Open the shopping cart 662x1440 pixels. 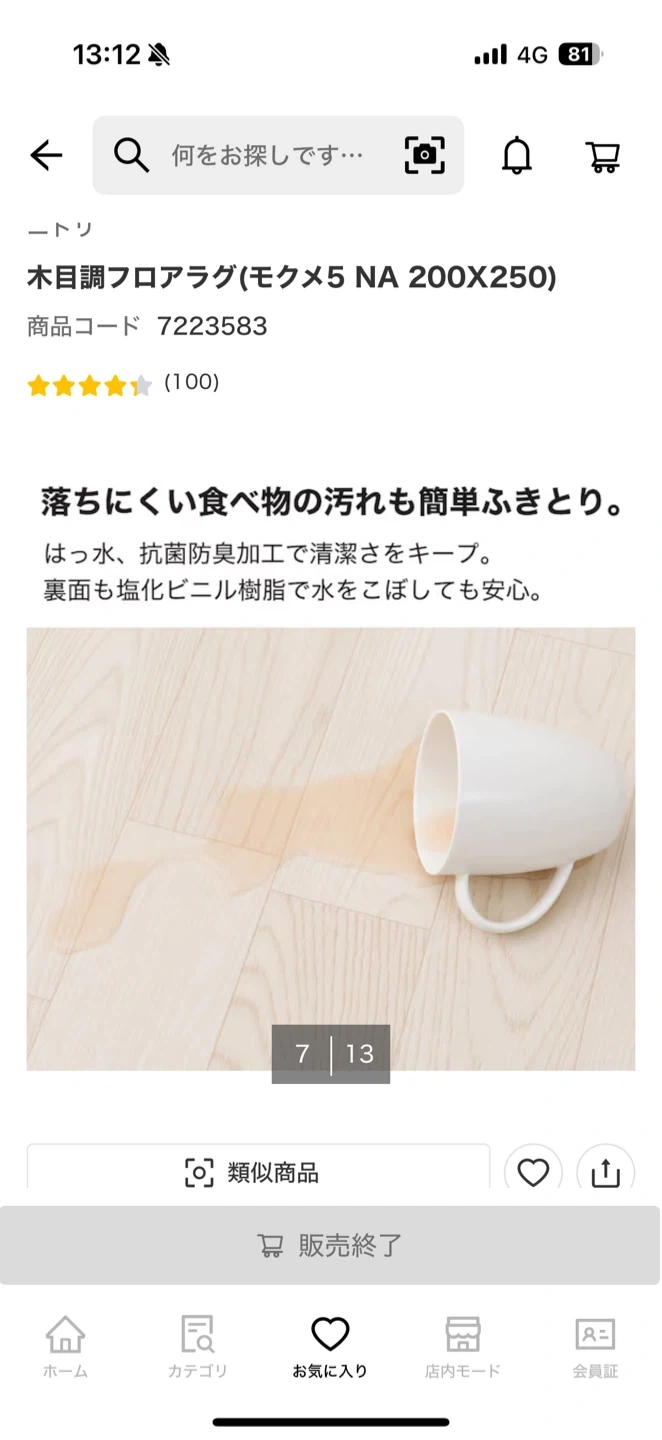[602, 155]
